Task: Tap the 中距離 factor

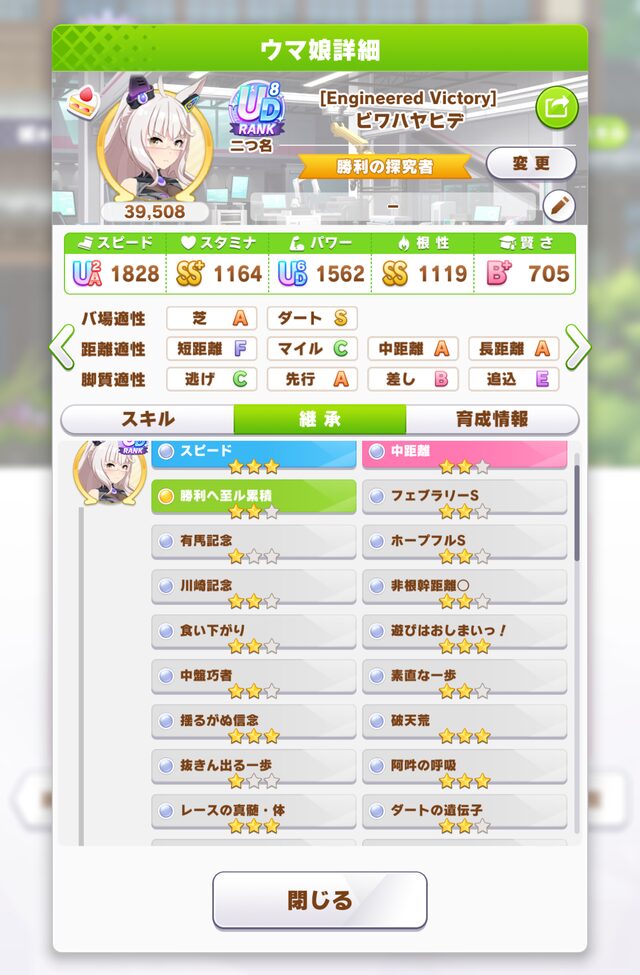Action: 465,454
